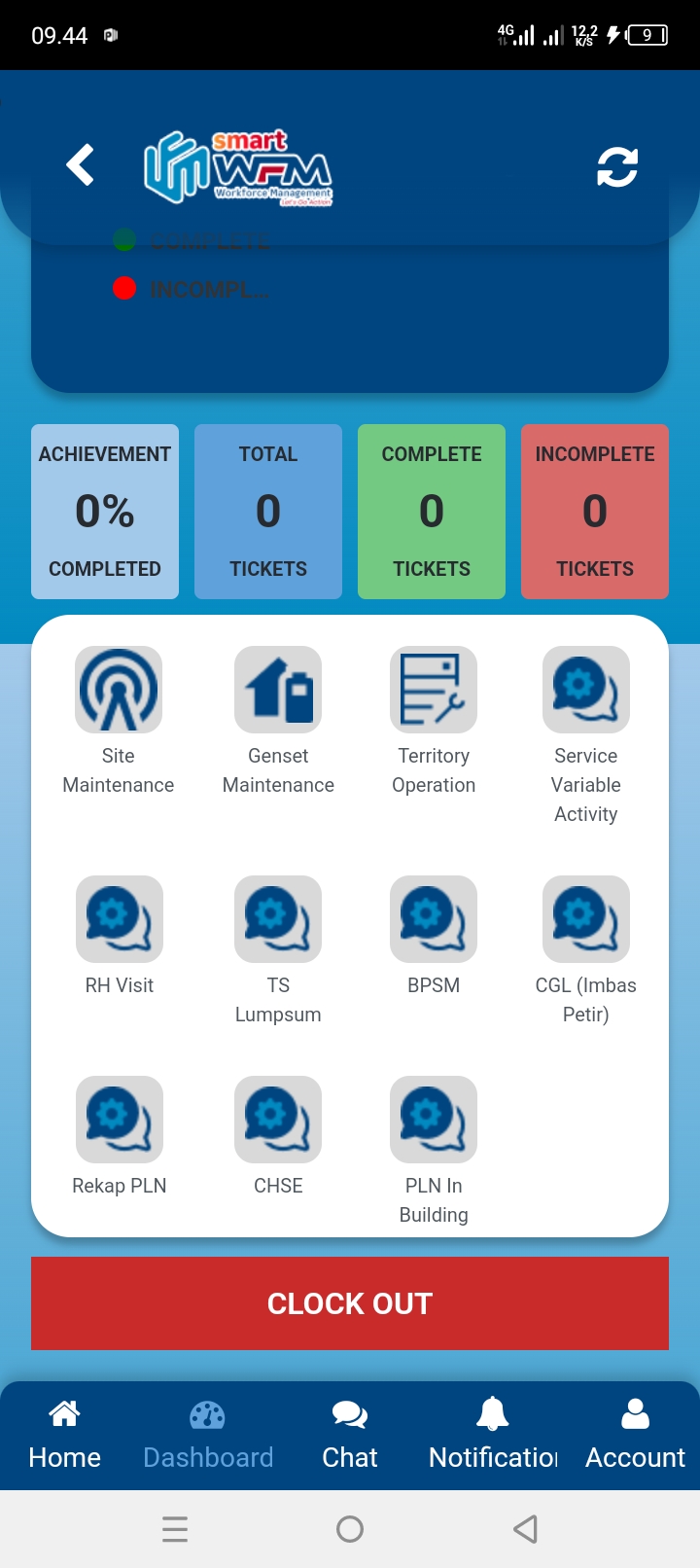Go back using the header arrow
Viewport: 700px width, 1568px height.
point(80,164)
